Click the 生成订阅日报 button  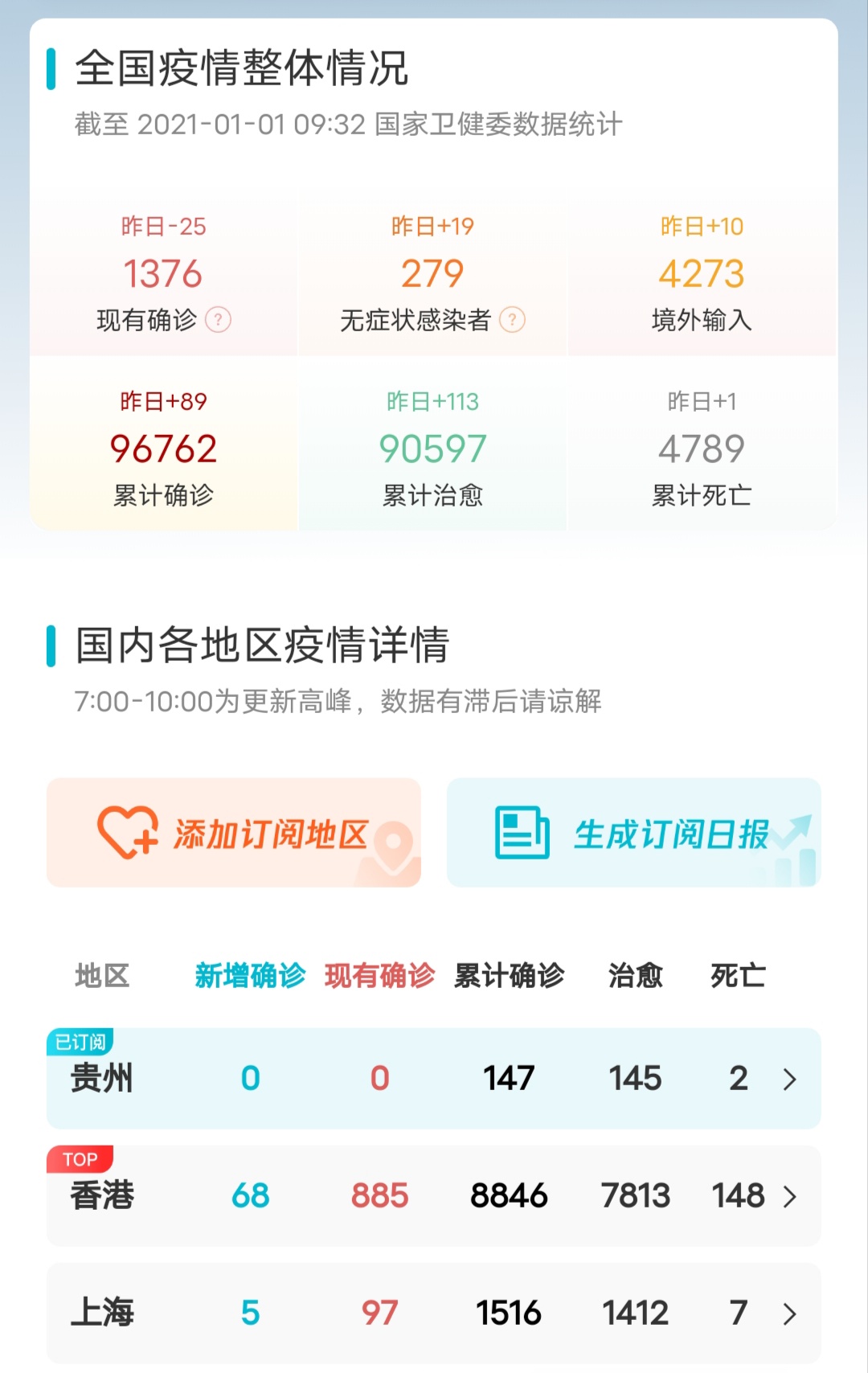(x=633, y=832)
